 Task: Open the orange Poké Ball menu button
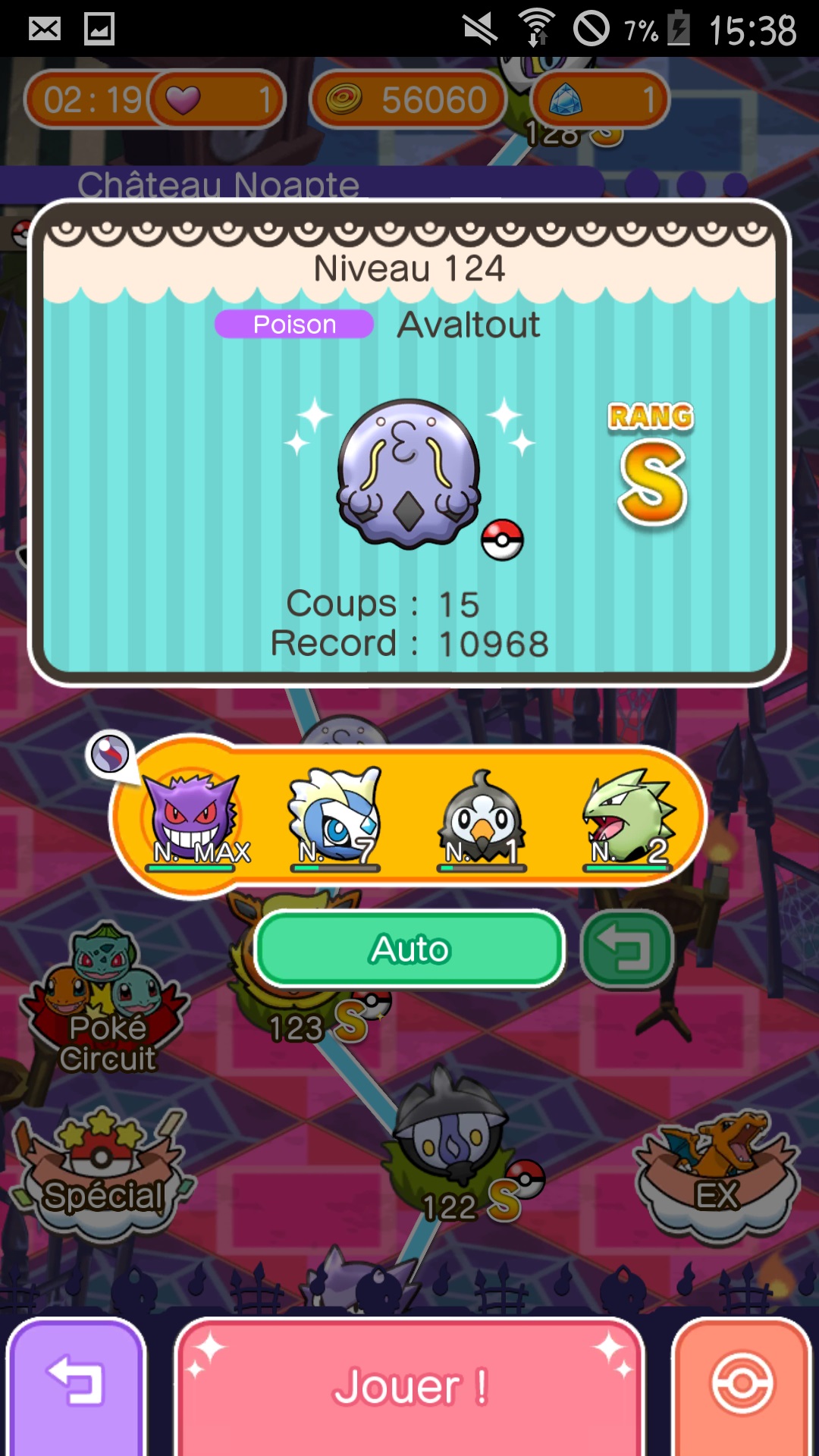pyautogui.click(x=742, y=1386)
